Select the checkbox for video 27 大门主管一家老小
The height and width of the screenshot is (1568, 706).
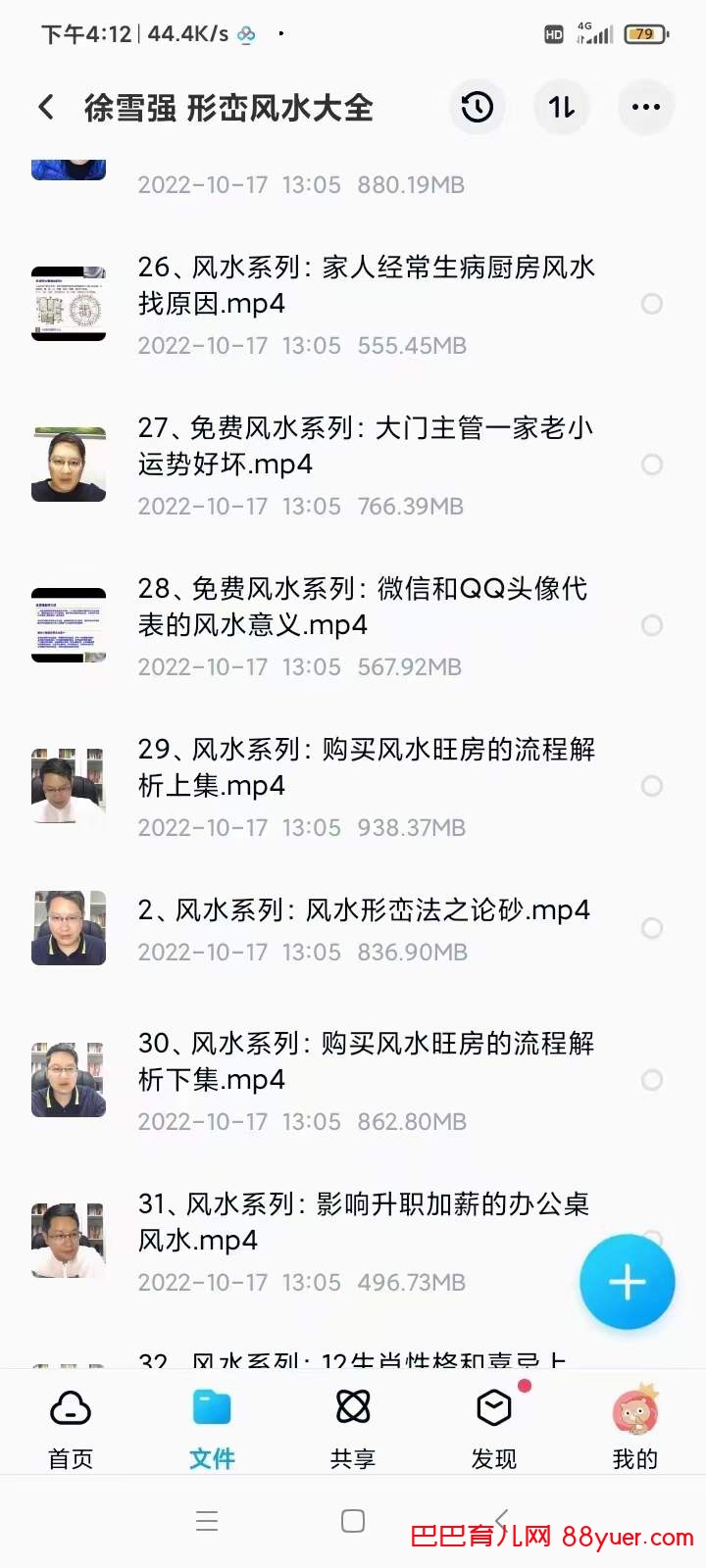[x=652, y=465]
